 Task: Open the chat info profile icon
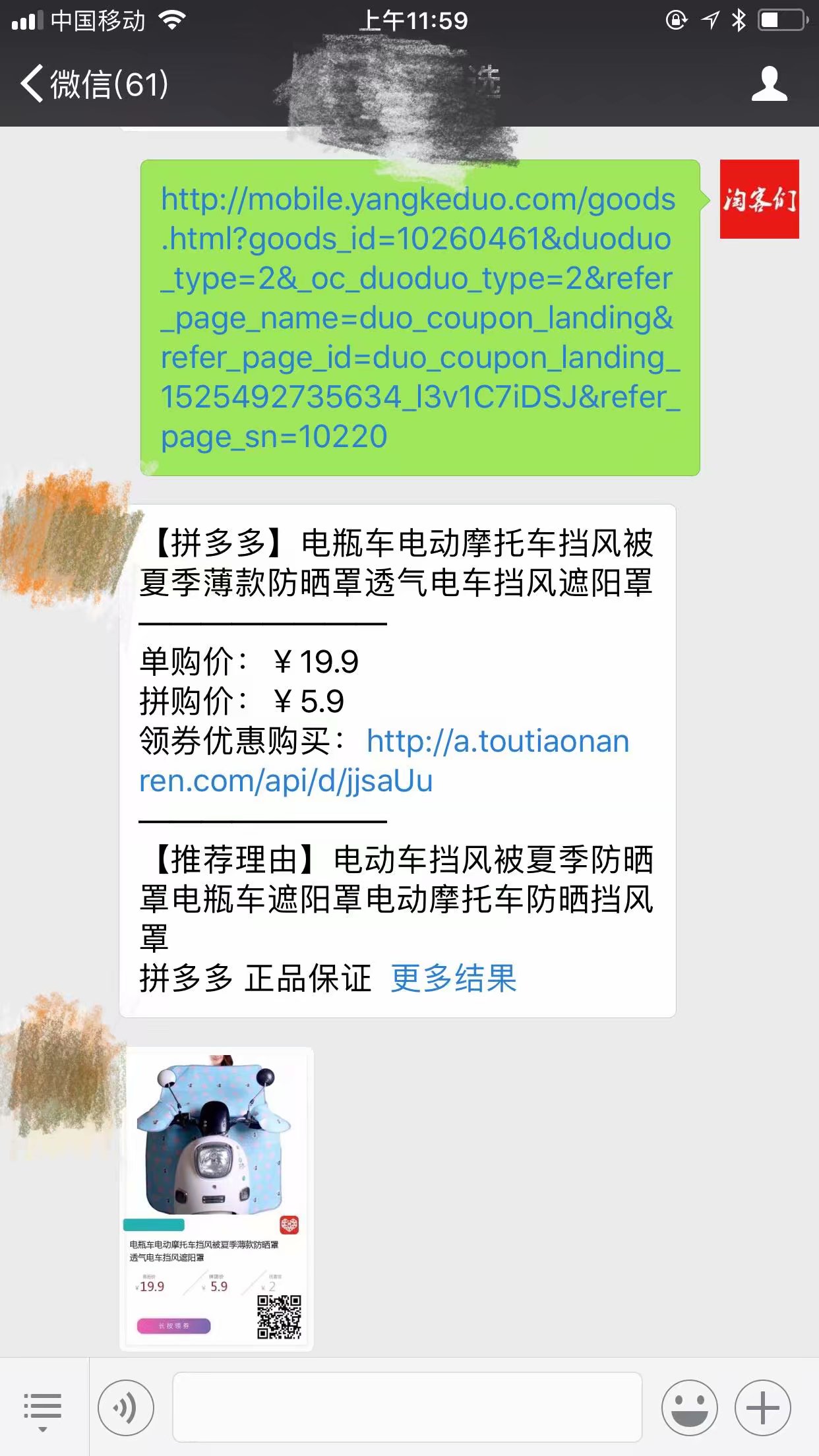click(x=769, y=84)
